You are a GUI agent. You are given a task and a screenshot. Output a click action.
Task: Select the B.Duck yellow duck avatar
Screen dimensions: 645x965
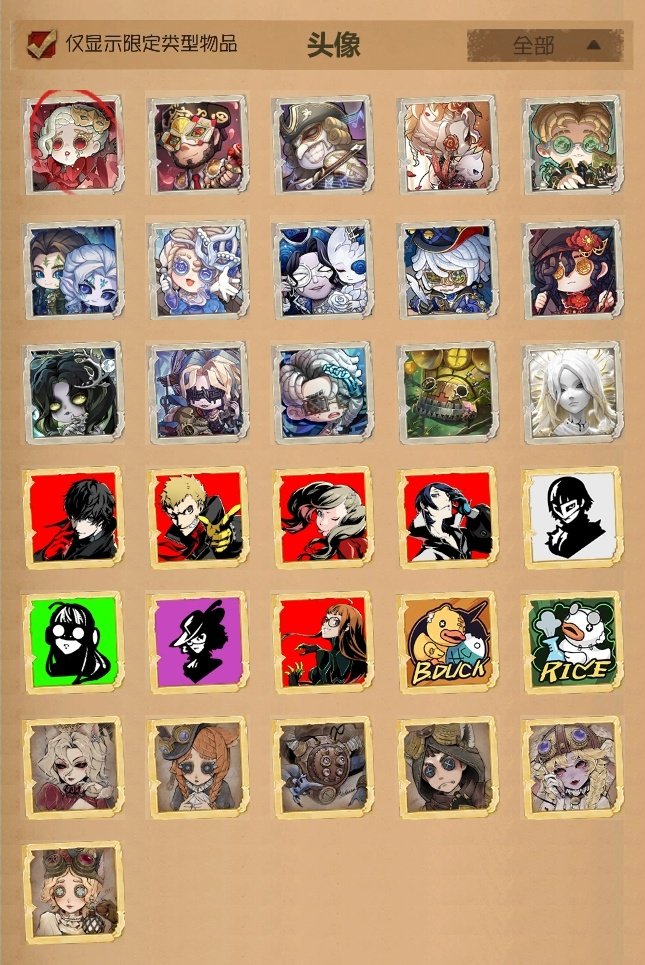coord(446,642)
